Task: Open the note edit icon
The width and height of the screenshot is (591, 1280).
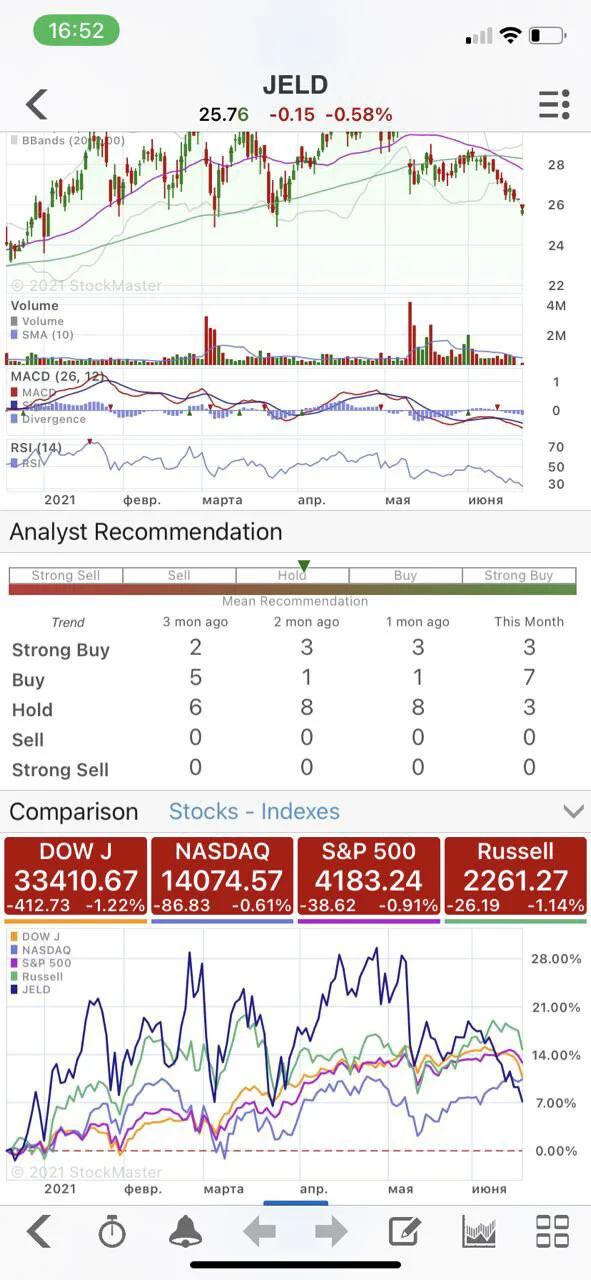Action: click(x=404, y=1231)
